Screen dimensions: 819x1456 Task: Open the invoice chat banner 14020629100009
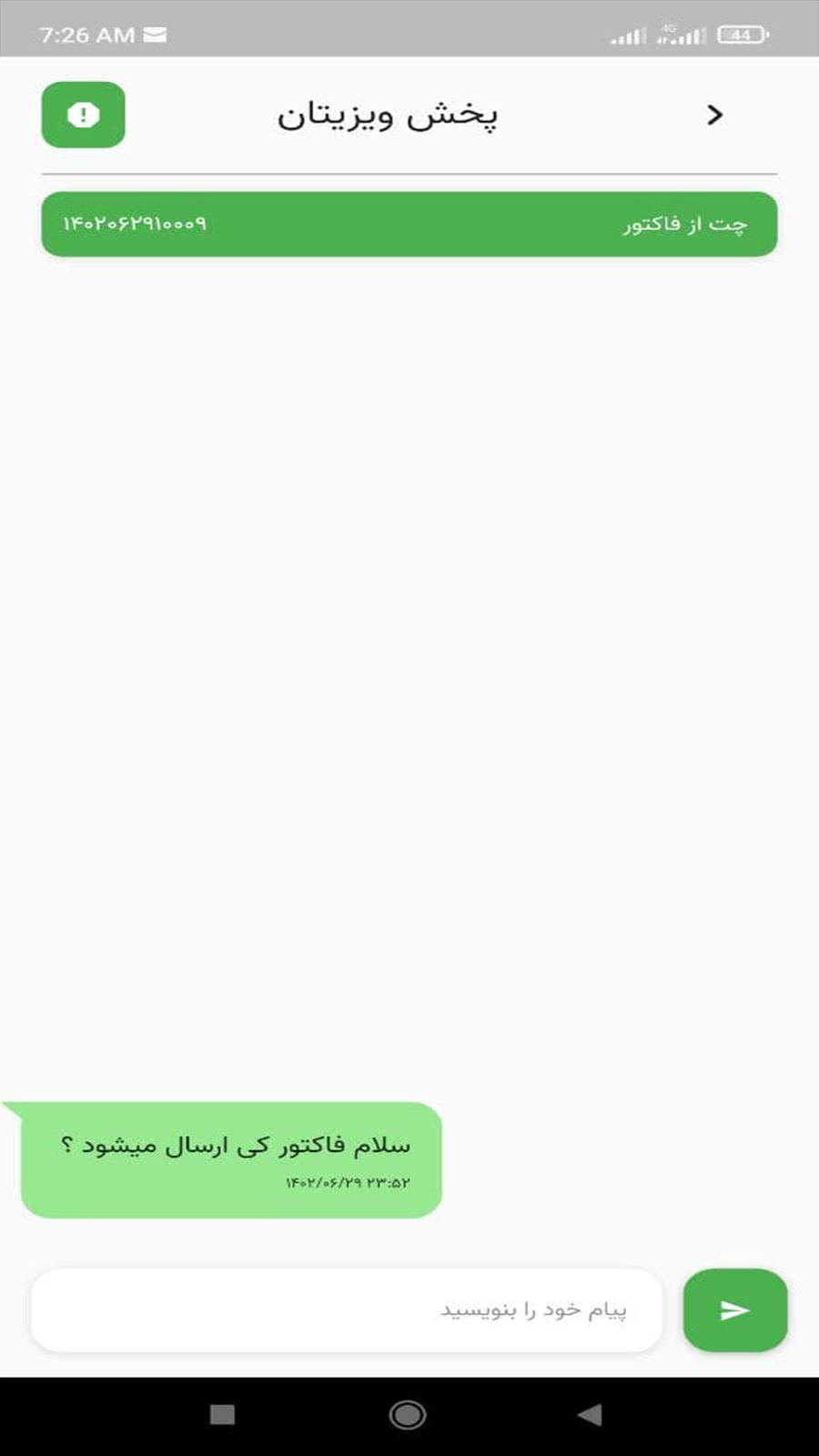pyautogui.click(x=409, y=224)
